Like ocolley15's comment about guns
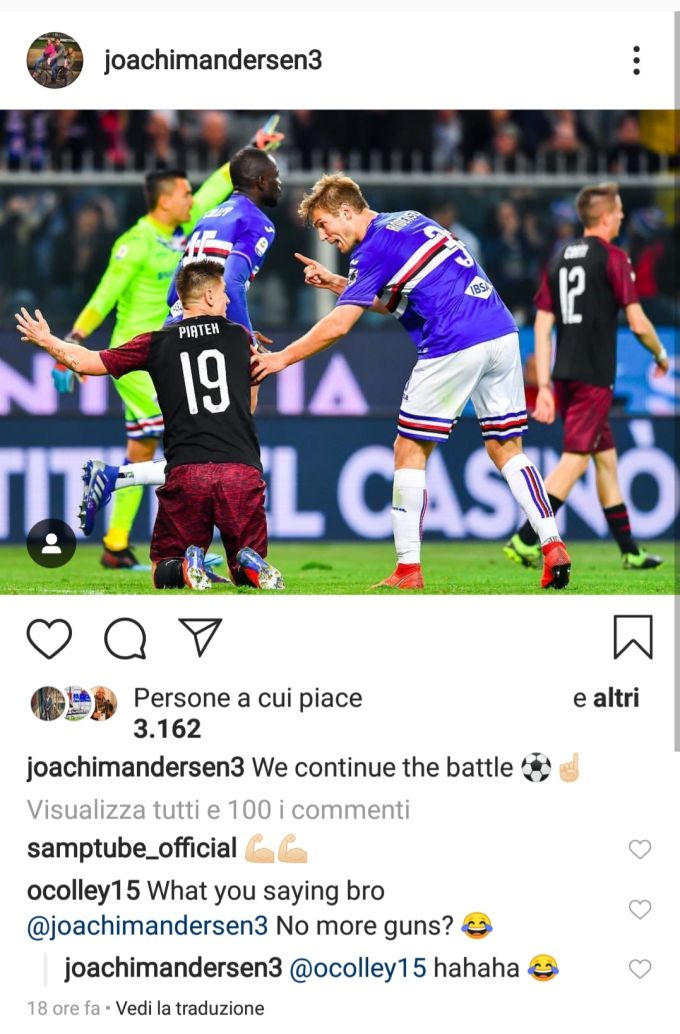This screenshot has width=680, height=1034. pos(640,909)
